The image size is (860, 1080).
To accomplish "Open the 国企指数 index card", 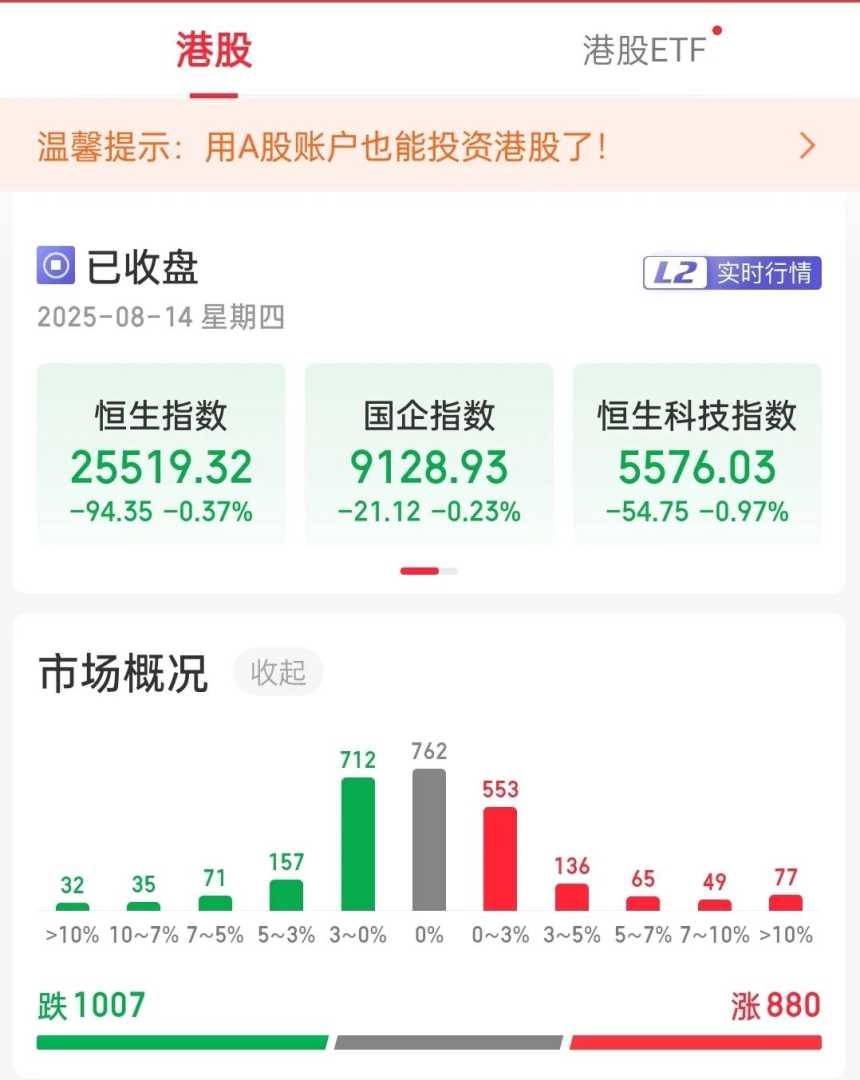I will tap(429, 455).
